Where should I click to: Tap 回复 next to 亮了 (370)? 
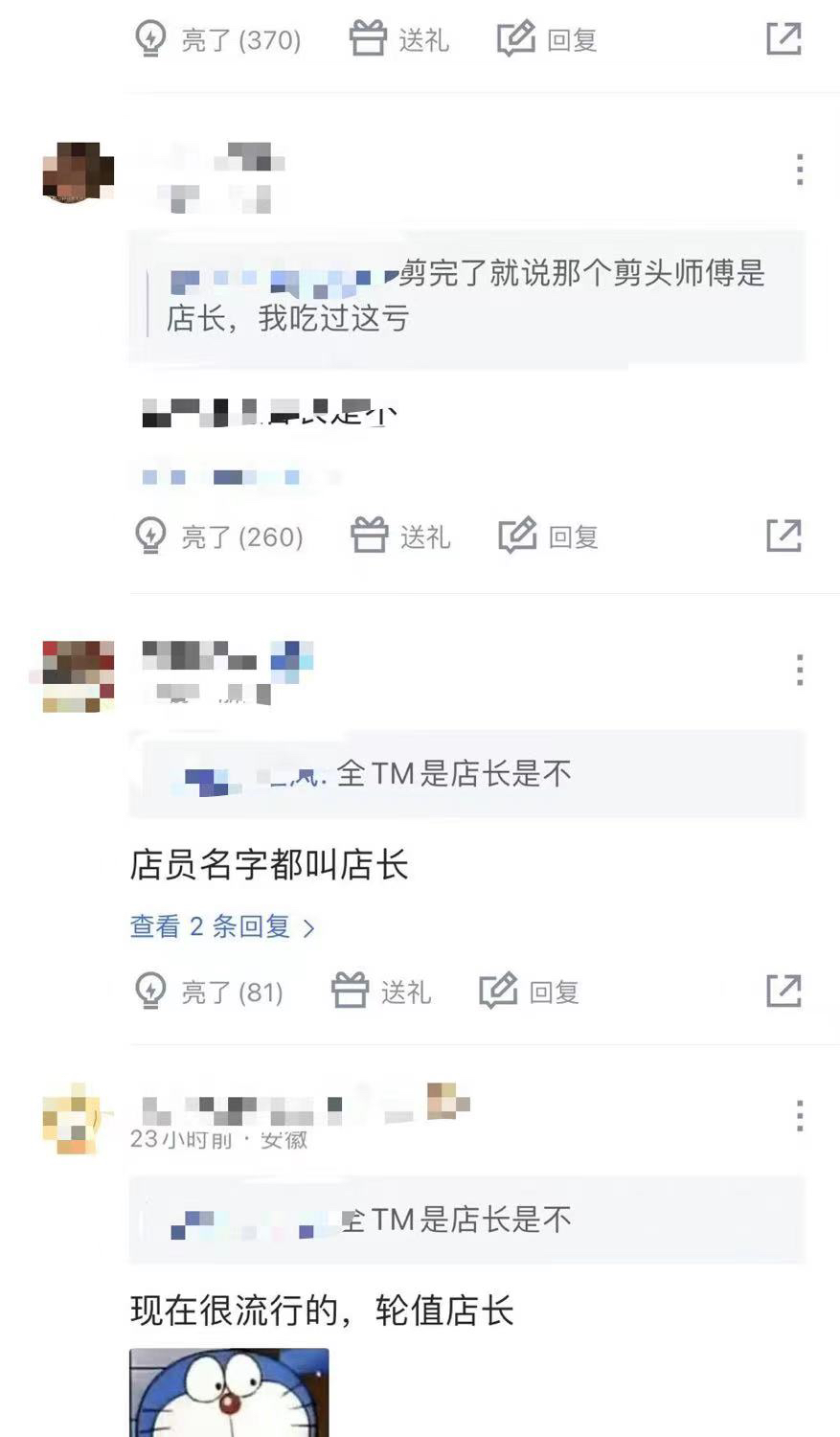pyautogui.click(x=547, y=40)
